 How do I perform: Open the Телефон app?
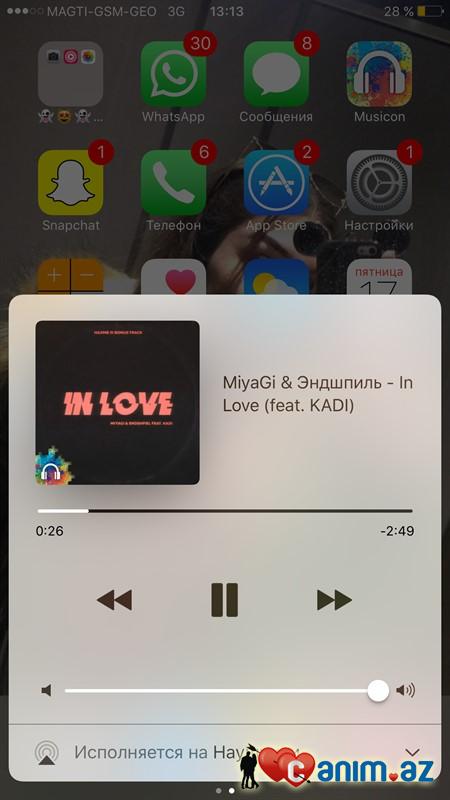(x=173, y=182)
